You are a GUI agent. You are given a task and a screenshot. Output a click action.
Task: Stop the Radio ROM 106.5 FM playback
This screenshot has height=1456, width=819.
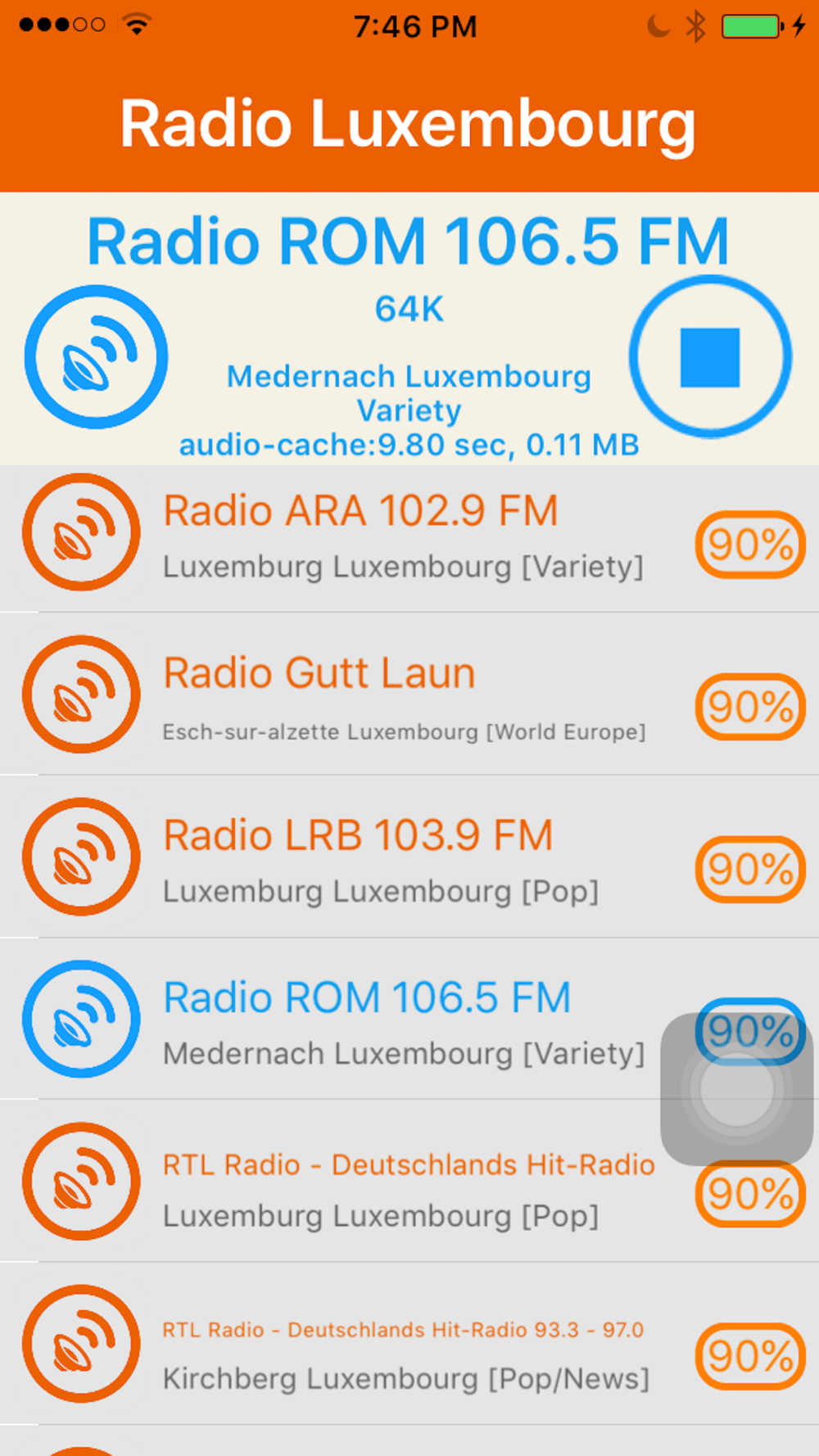(710, 357)
